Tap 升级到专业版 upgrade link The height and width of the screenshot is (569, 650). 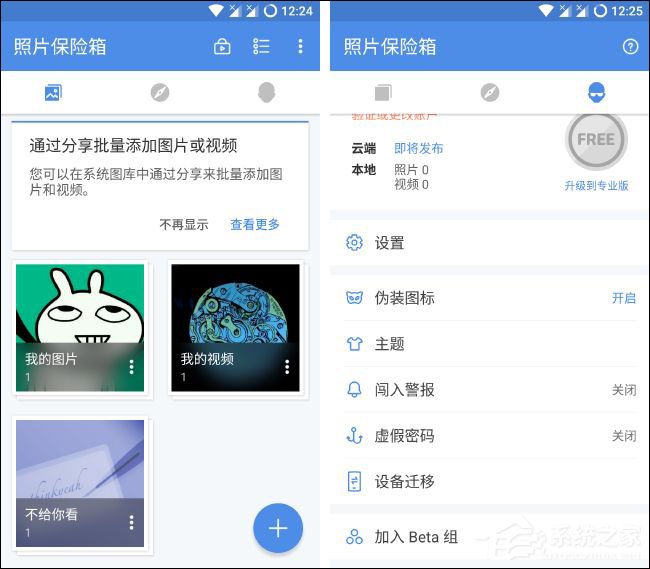(596, 186)
